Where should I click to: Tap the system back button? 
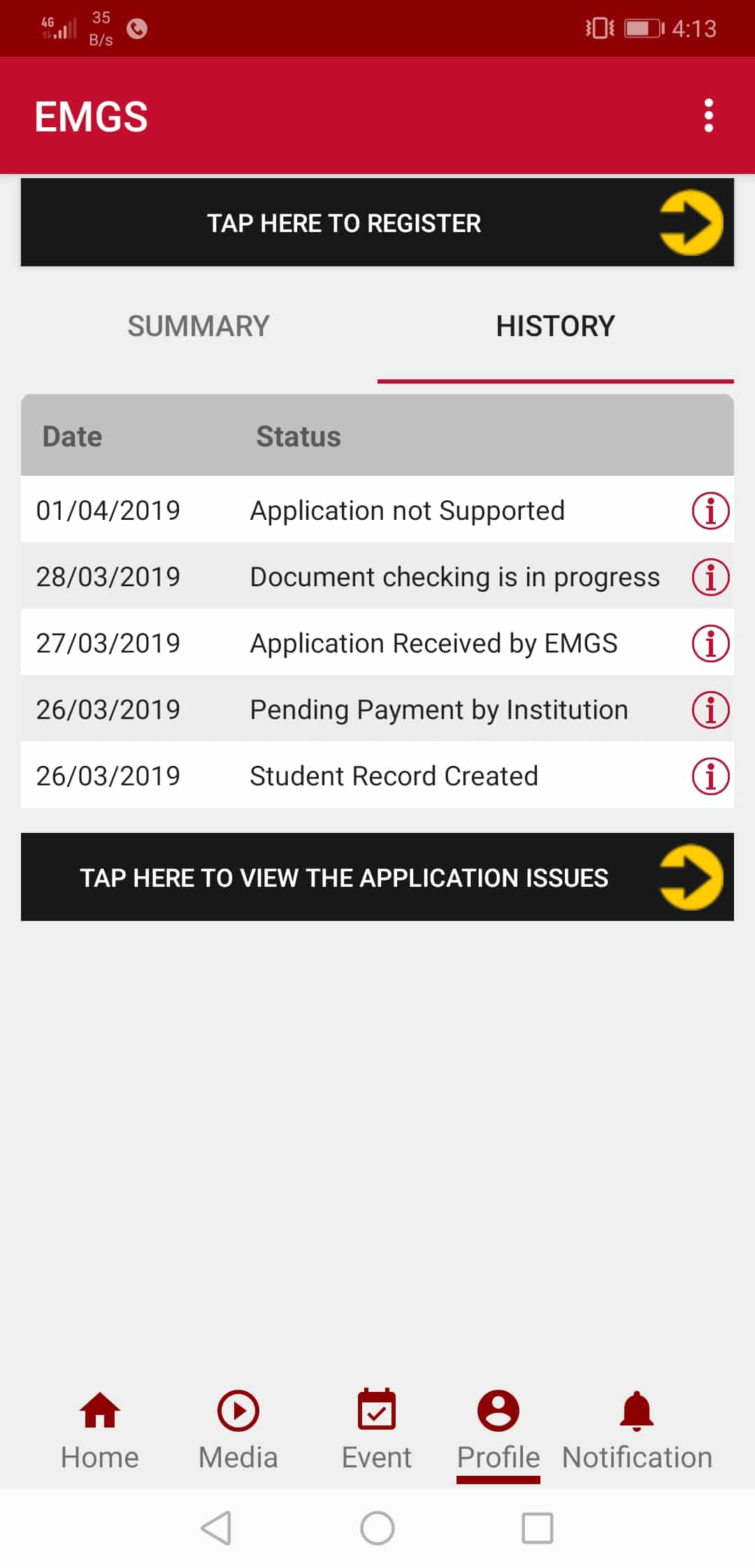click(x=217, y=1527)
